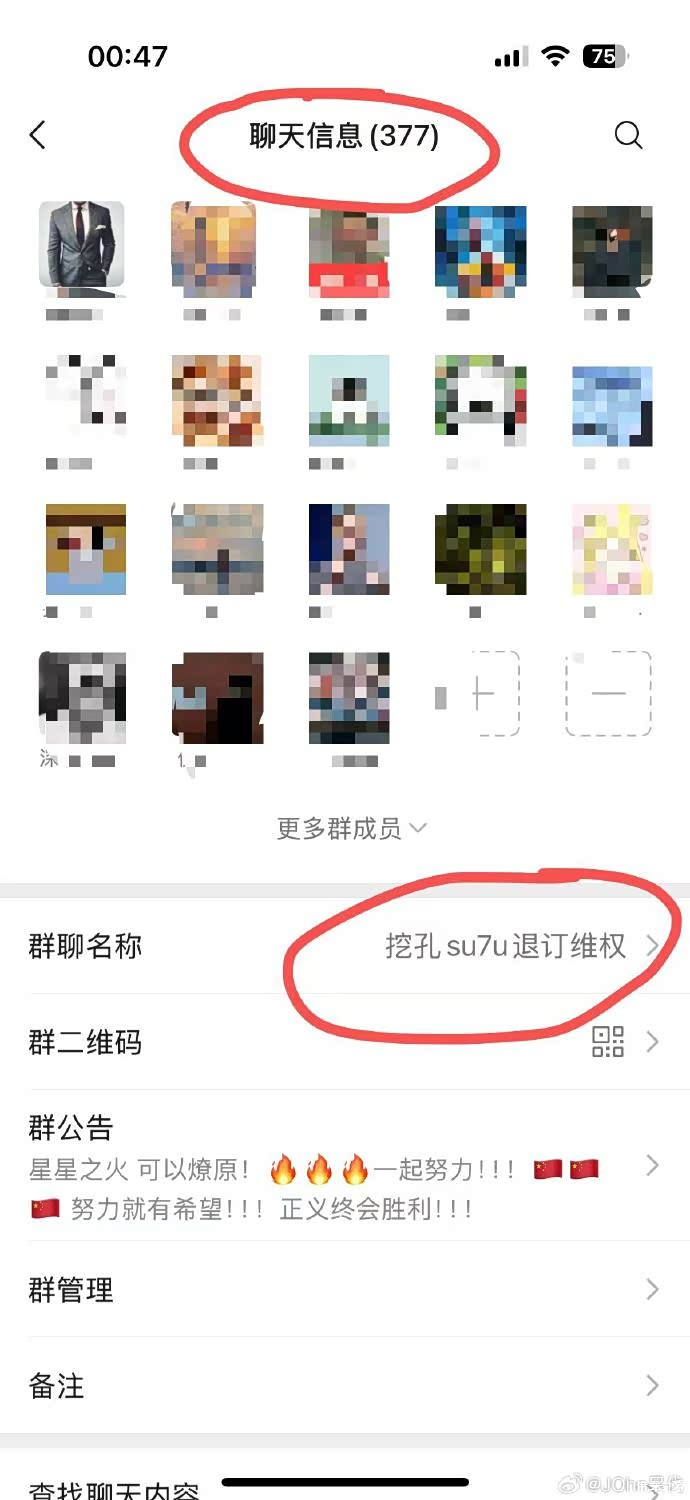Remove a member with the minus tile
The width and height of the screenshot is (690, 1500).
tap(608, 694)
